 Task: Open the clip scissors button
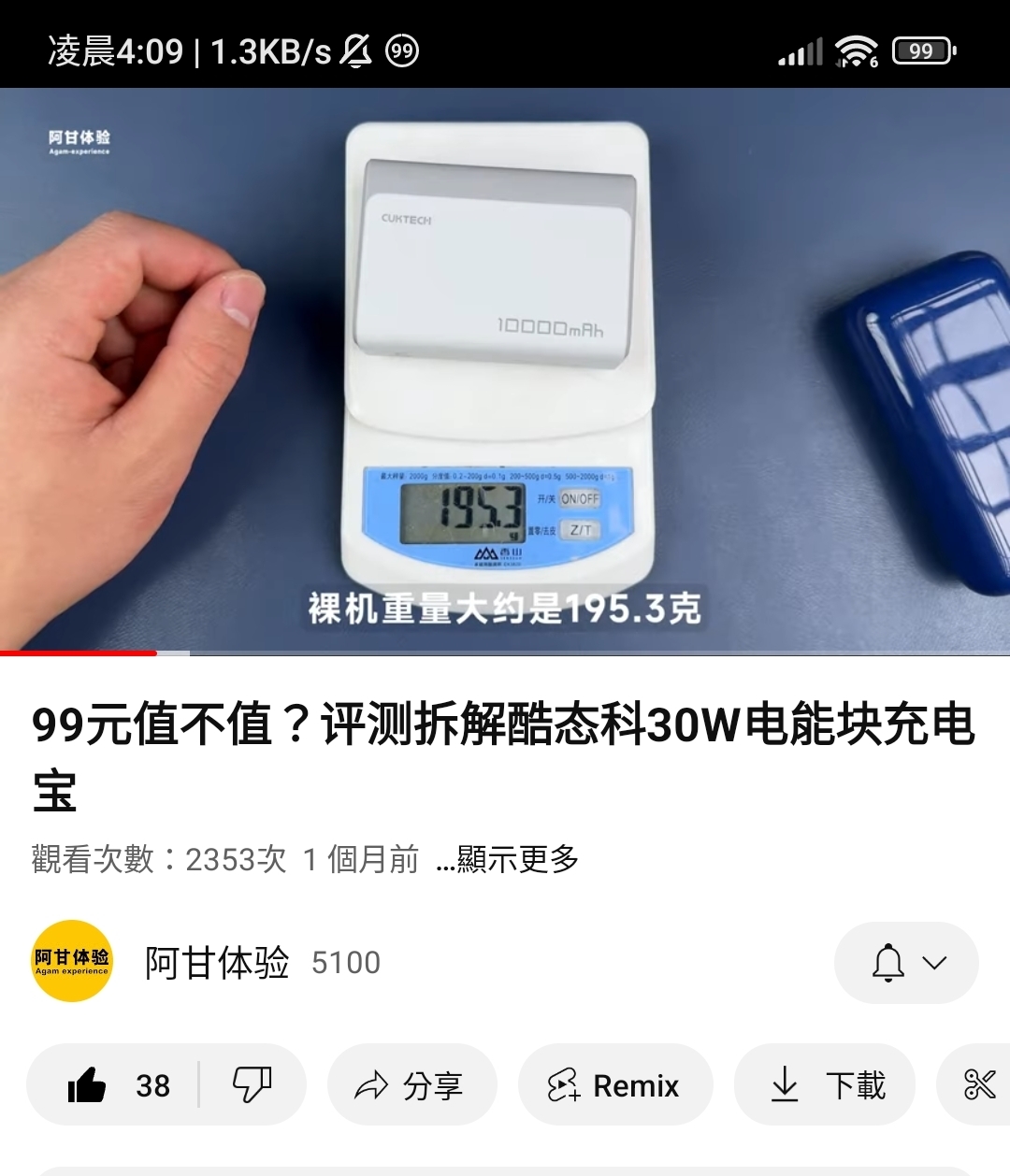(x=979, y=1085)
